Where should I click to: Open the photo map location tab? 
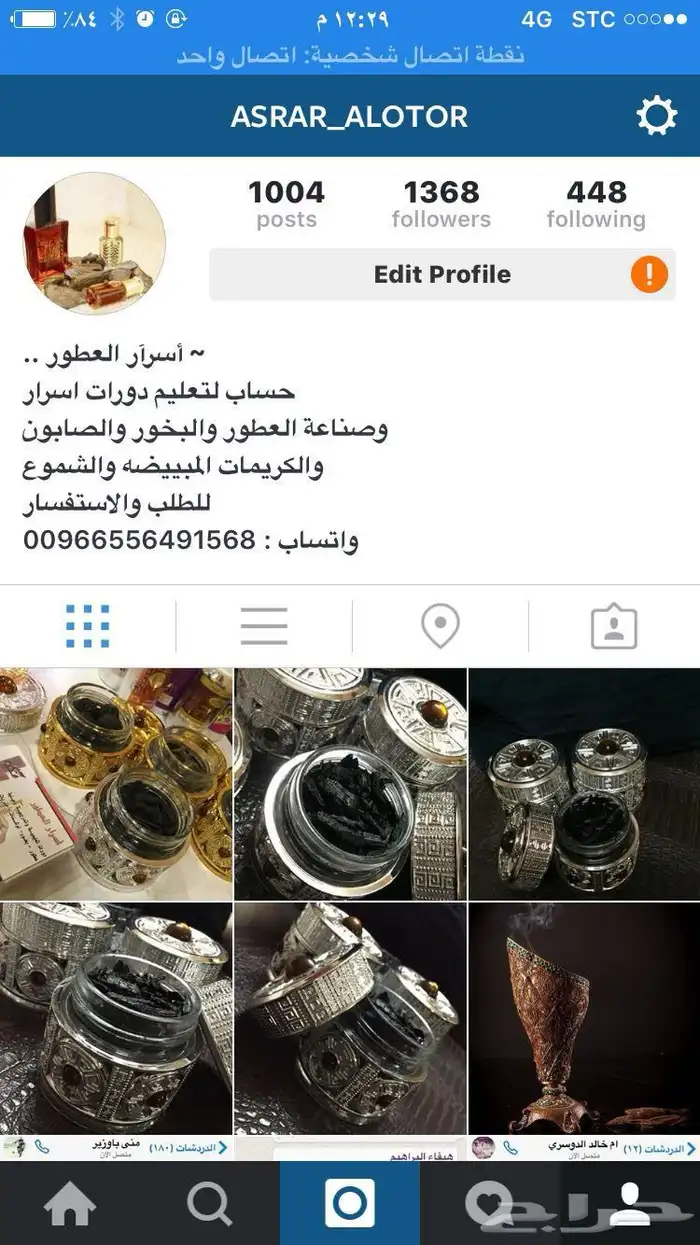click(440, 627)
